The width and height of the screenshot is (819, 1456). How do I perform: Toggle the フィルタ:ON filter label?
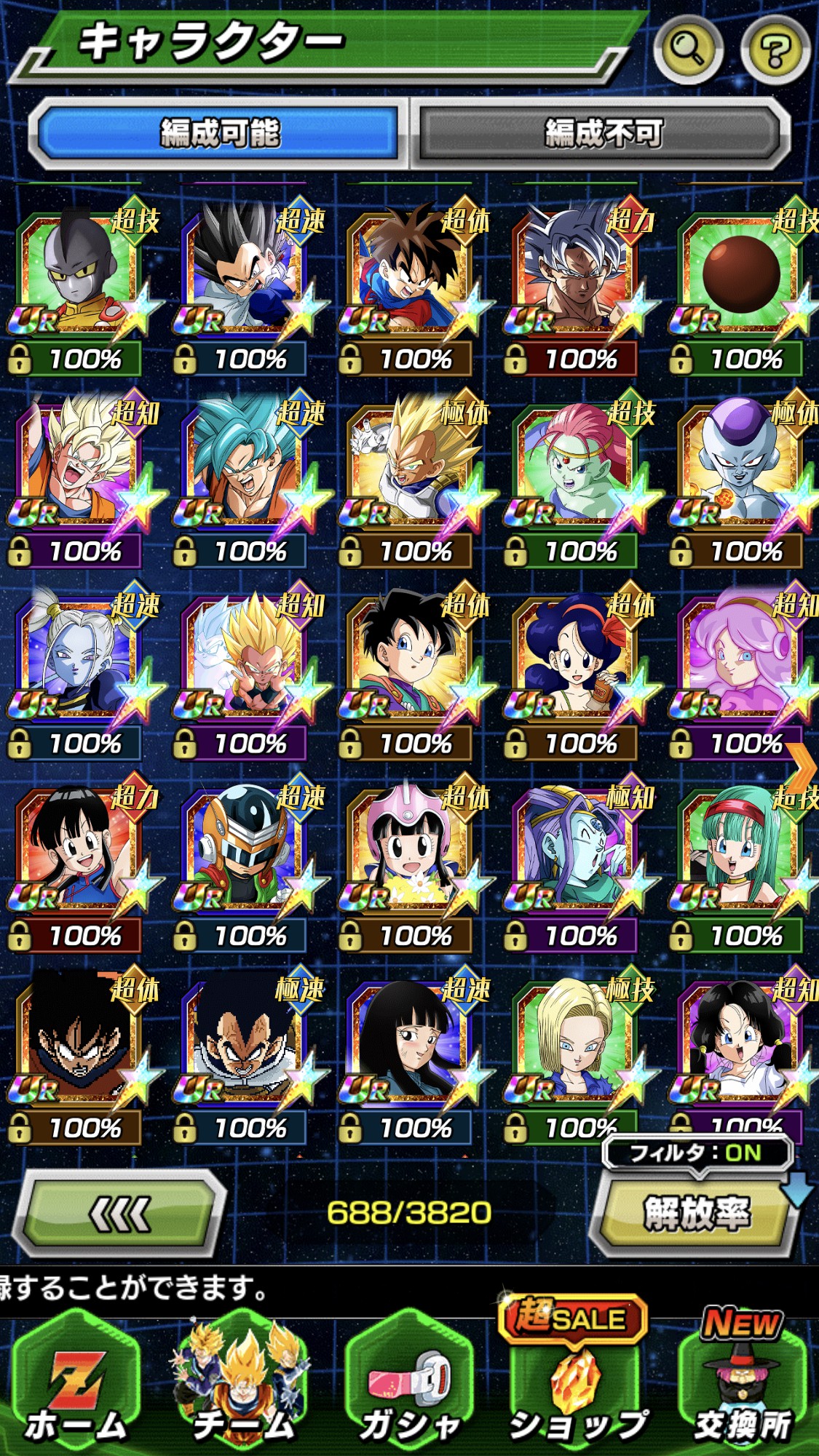(x=696, y=1153)
